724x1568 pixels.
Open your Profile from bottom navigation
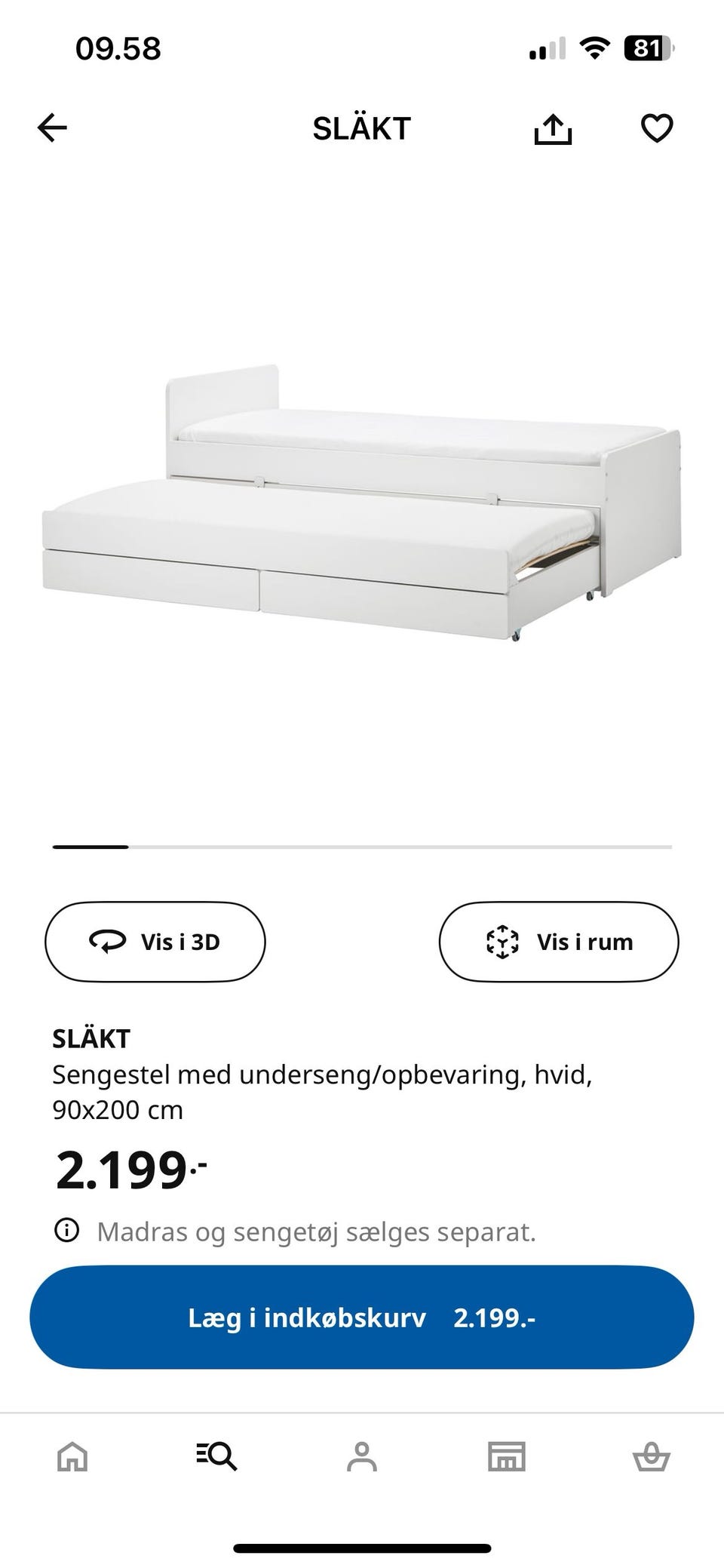point(362,1457)
